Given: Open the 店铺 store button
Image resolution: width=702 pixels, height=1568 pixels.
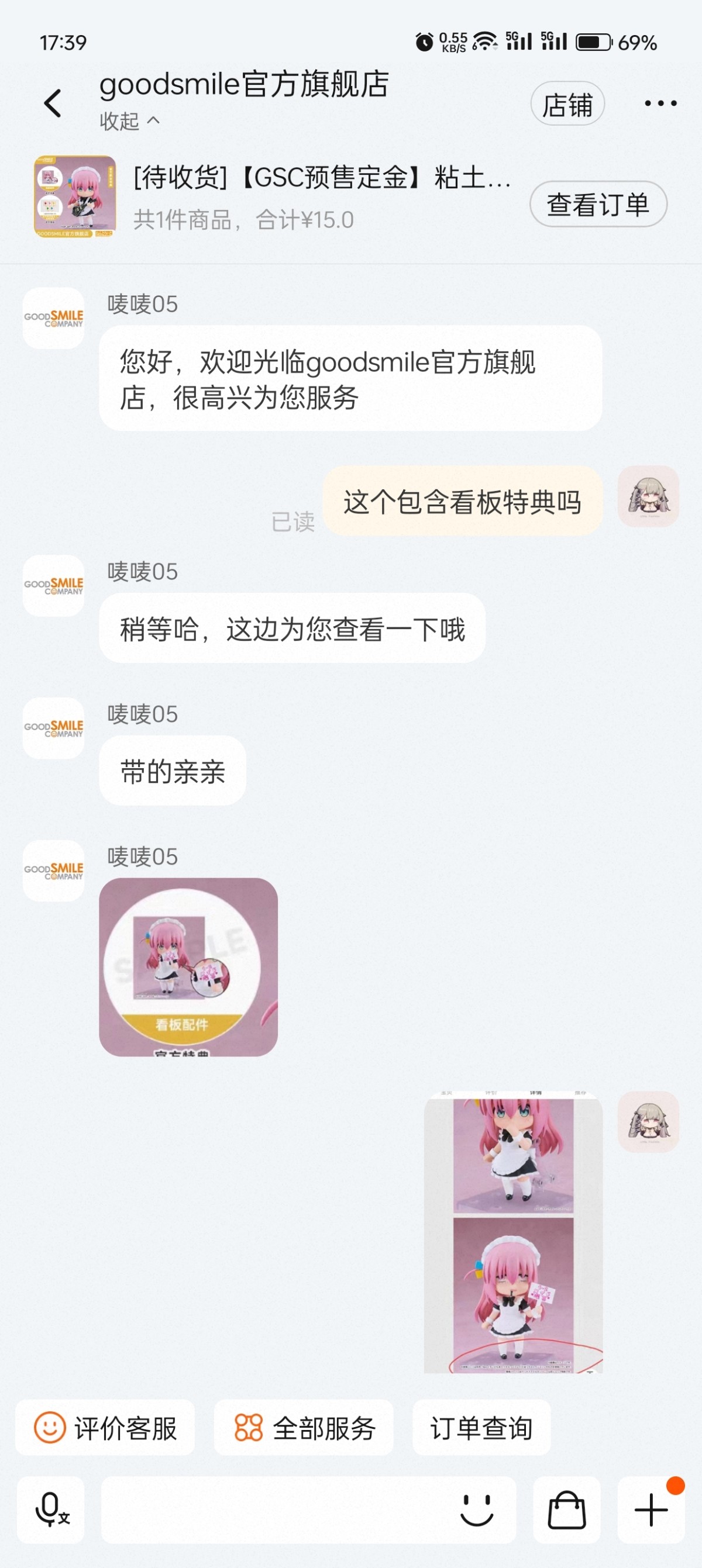Looking at the screenshot, I should click(567, 104).
